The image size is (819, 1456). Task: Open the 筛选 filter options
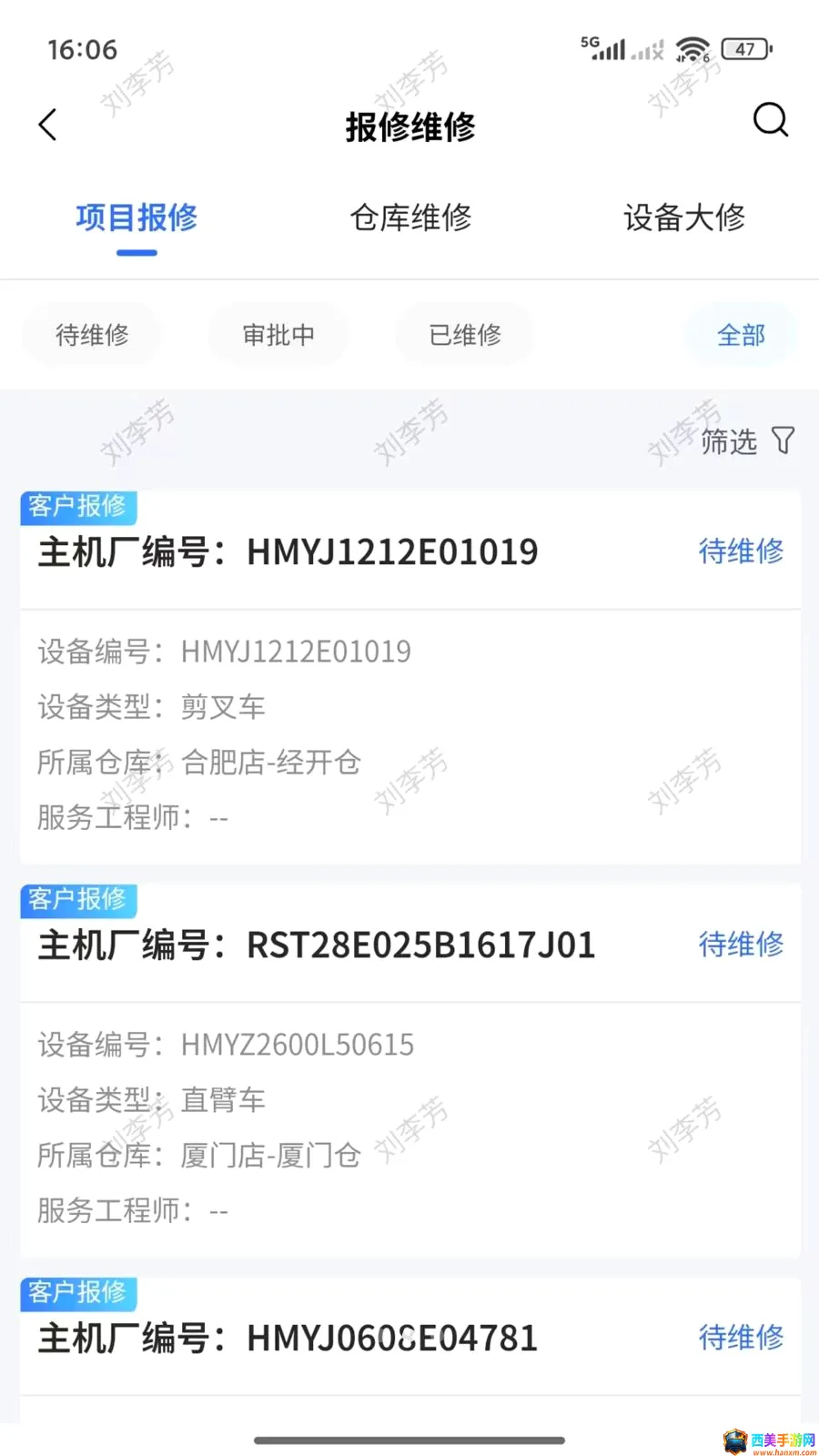click(x=747, y=441)
